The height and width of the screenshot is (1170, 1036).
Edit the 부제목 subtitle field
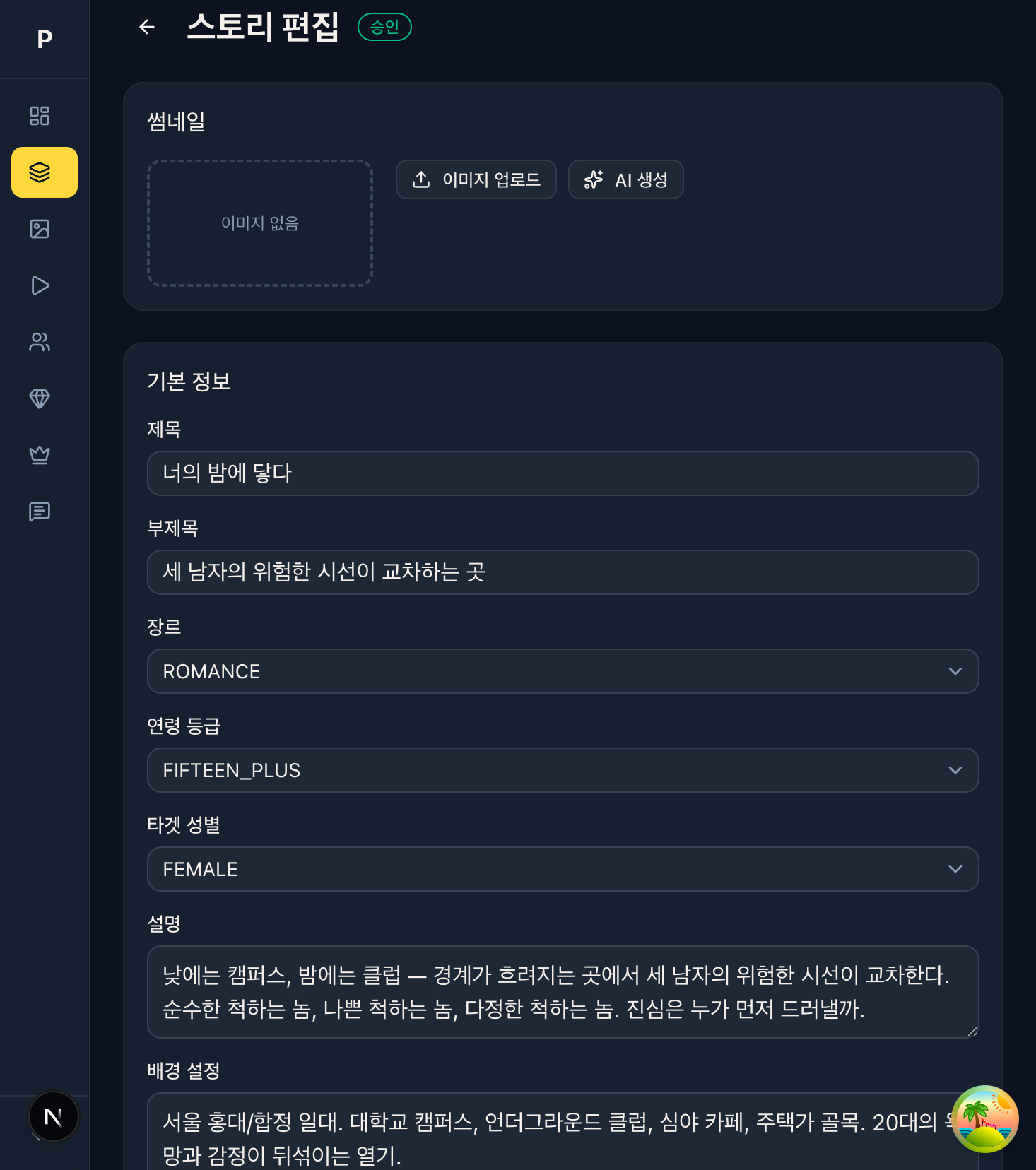pos(563,572)
